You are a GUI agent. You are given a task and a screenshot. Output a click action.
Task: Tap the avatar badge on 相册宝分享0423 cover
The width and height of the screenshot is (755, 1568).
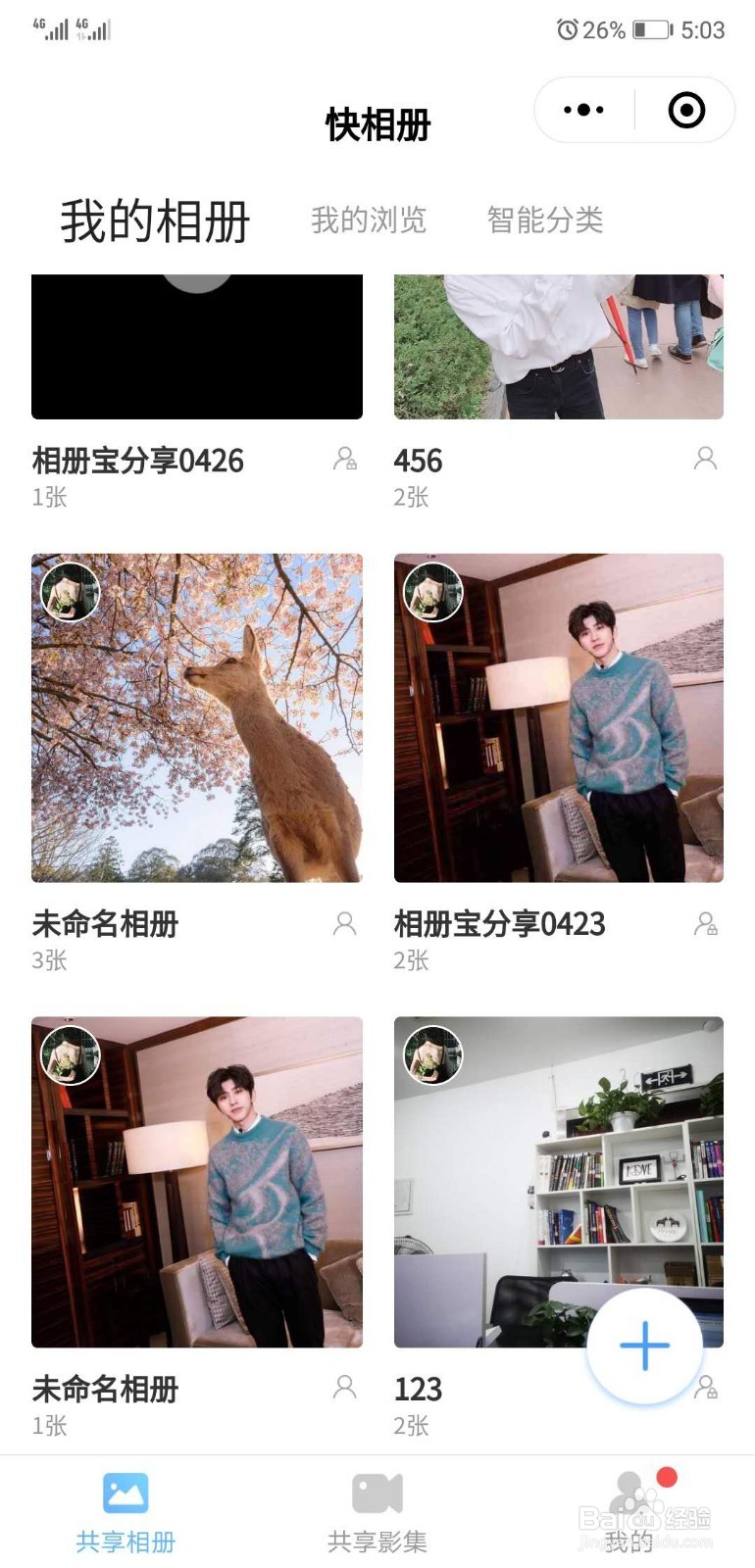[431, 591]
